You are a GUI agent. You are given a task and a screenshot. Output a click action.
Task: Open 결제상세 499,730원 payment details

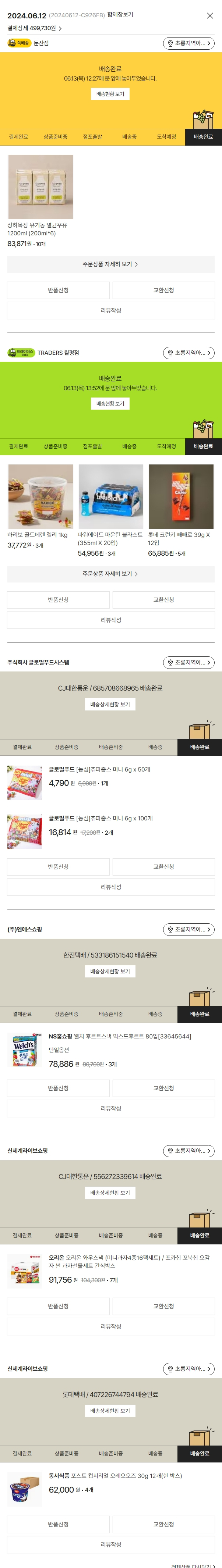coord(34,28)
